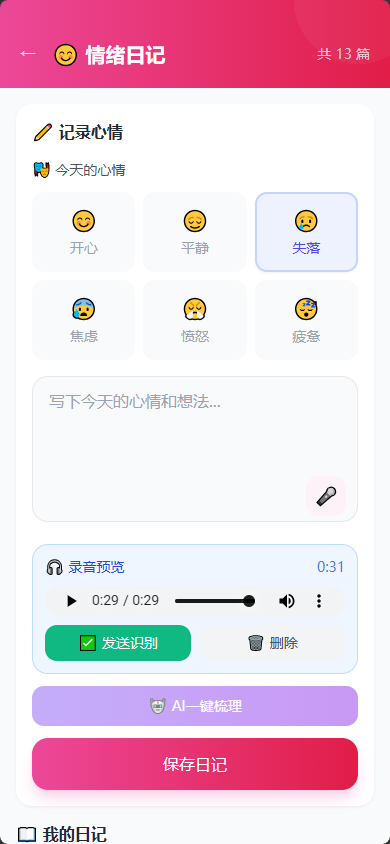Focus the diary text field
This screenshot has height=844, width=390.
pos(195,449)
